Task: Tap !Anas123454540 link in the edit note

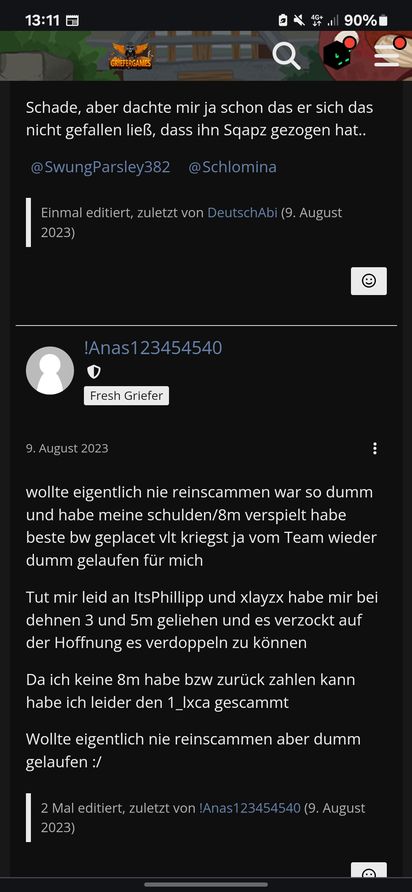Action: [x=250, y=808]
